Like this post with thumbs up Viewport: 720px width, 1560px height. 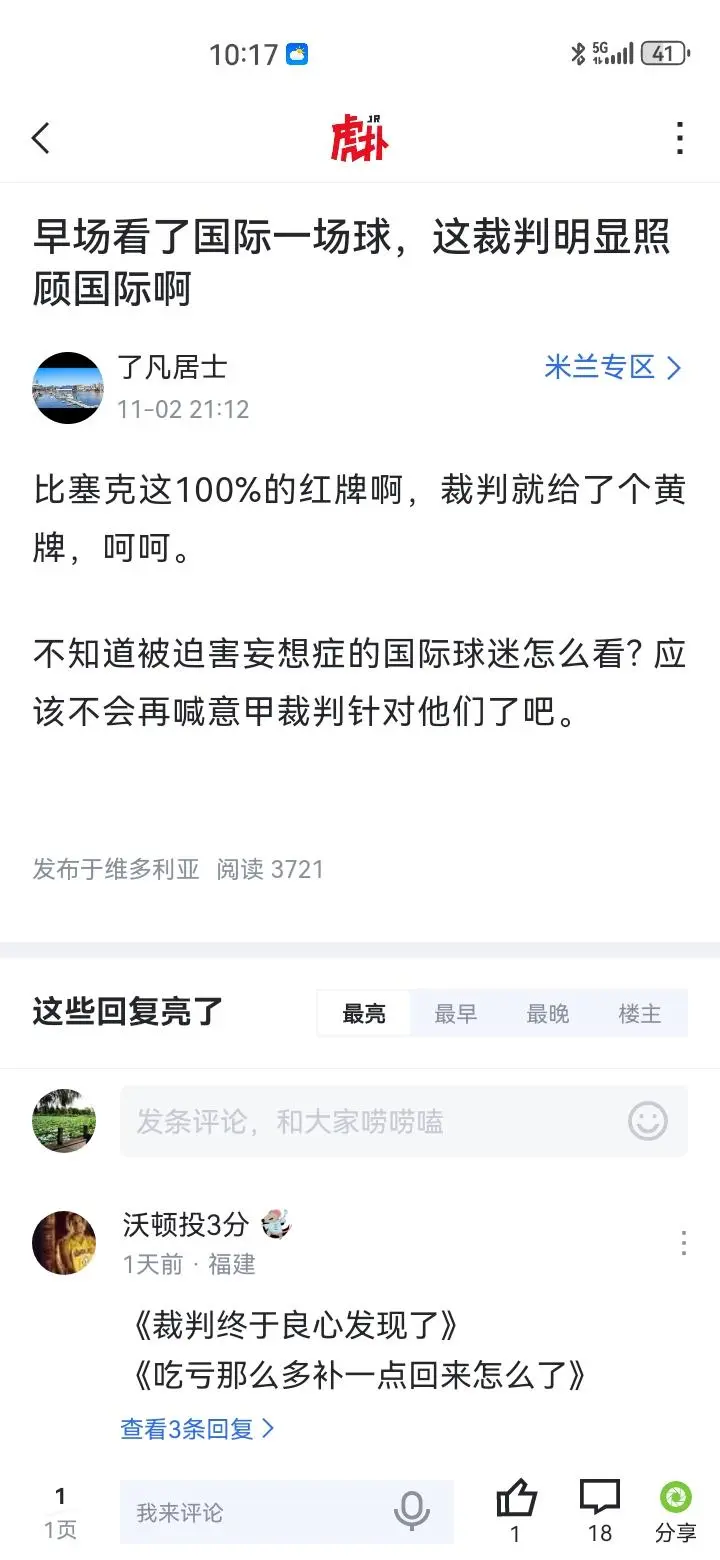tap(516, 1508)
